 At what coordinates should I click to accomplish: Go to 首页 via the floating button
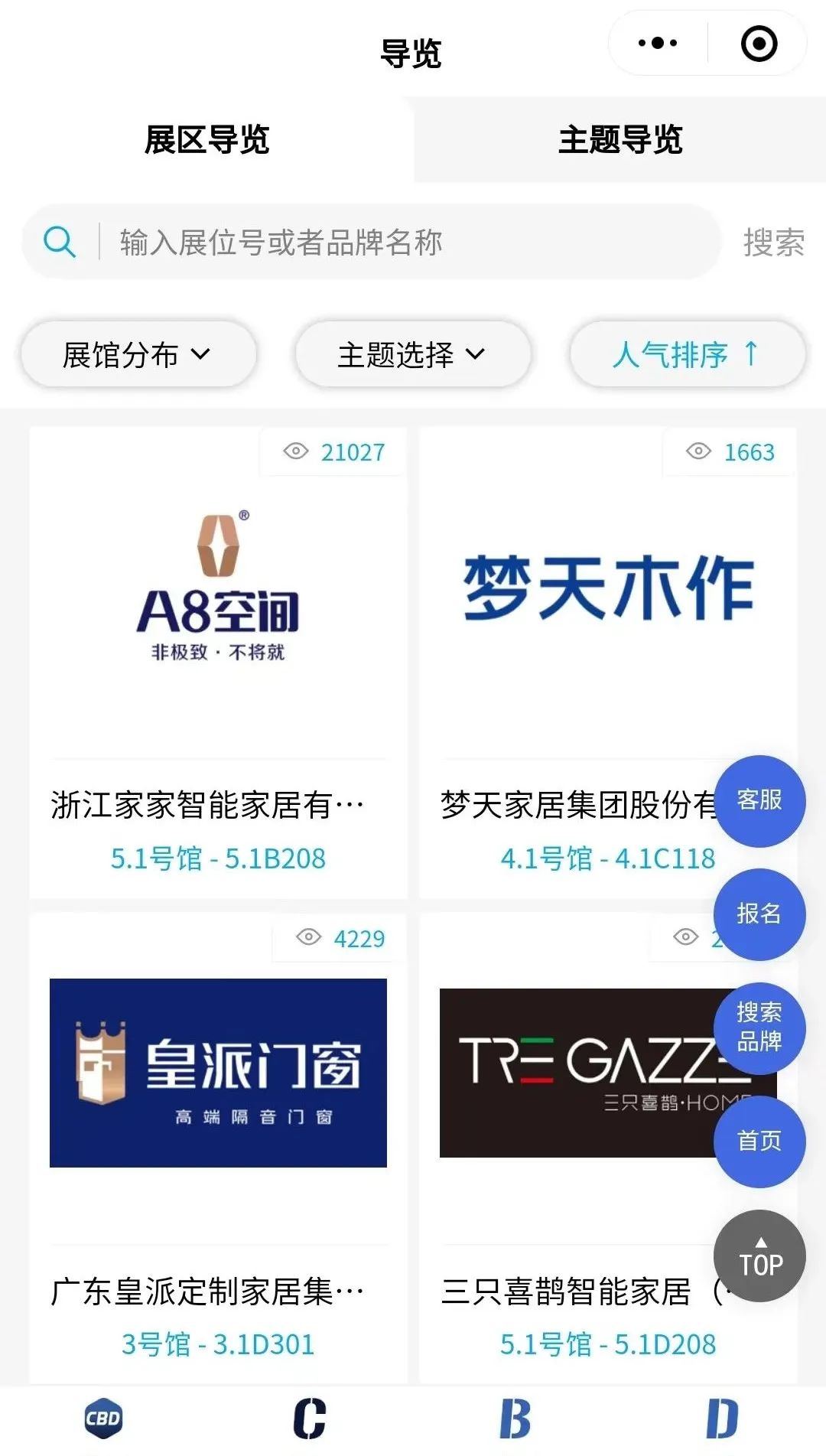(x=759, y=1141)
